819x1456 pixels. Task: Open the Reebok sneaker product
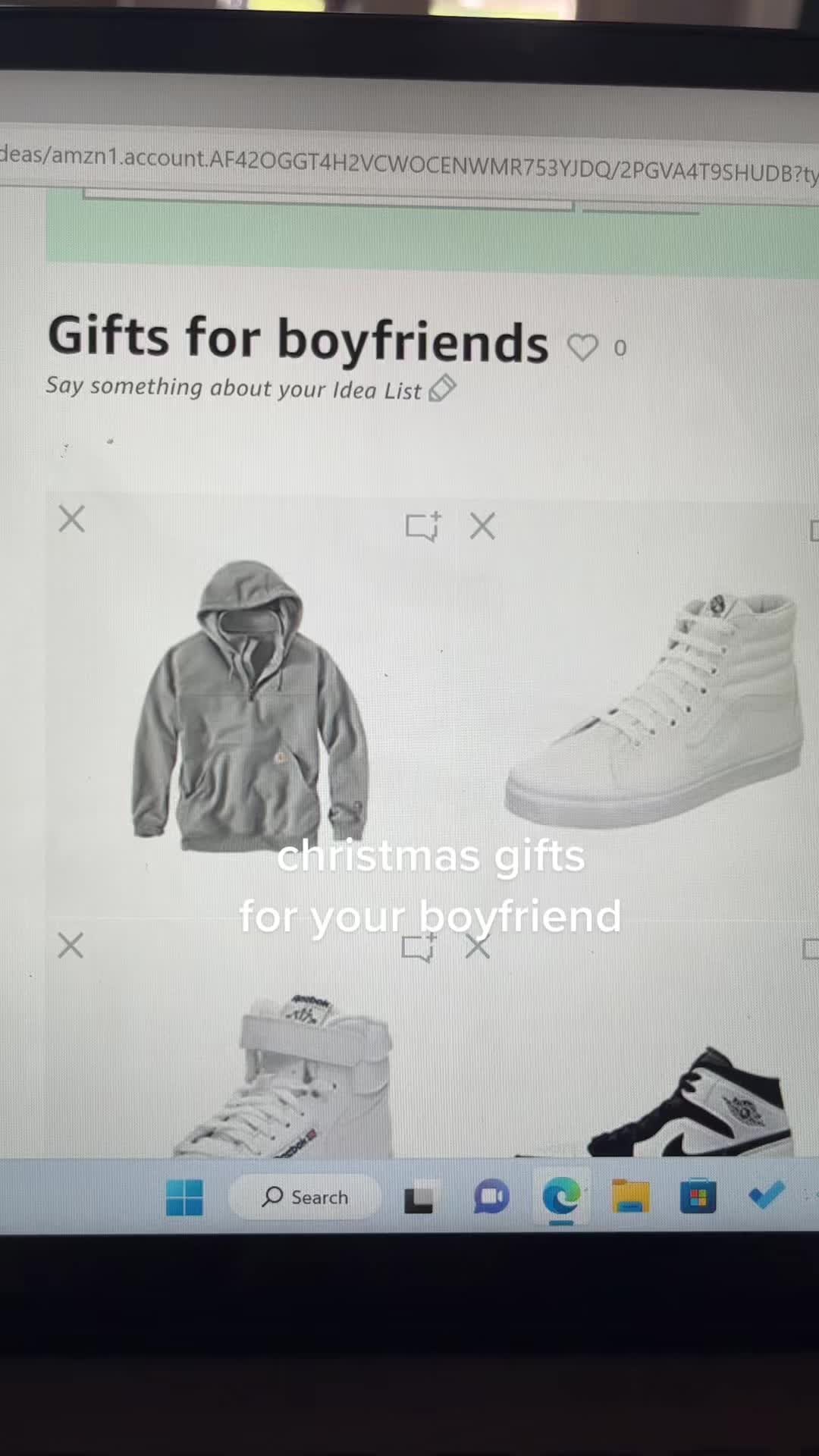283,1075
